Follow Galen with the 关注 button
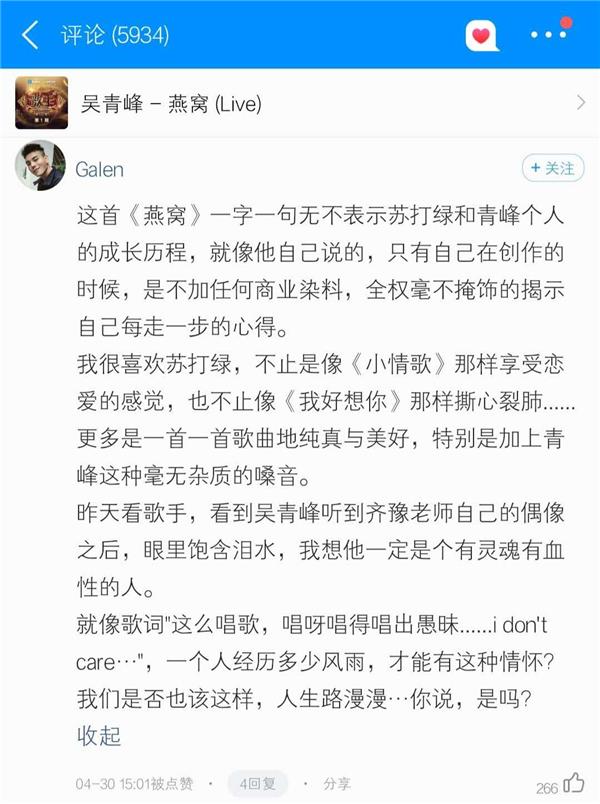The width and height of the screenshot is (600, 804). [553, 168]
